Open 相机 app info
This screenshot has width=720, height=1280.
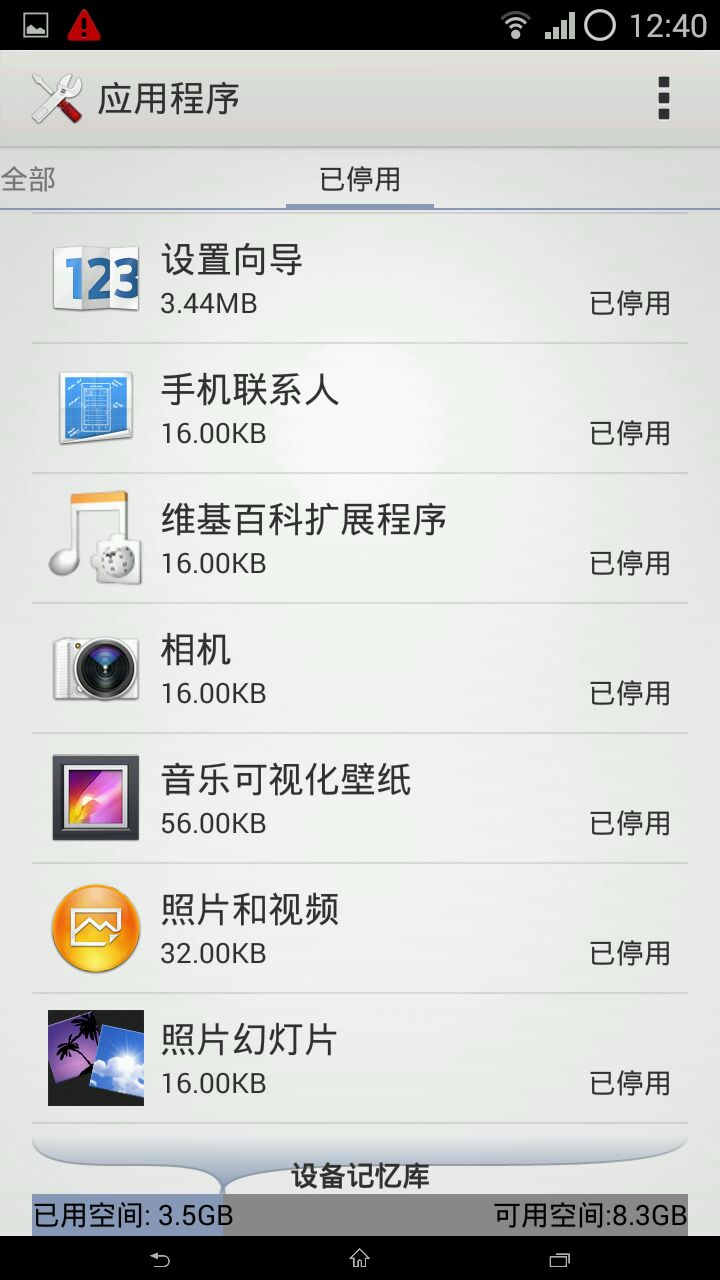(360, 669)
